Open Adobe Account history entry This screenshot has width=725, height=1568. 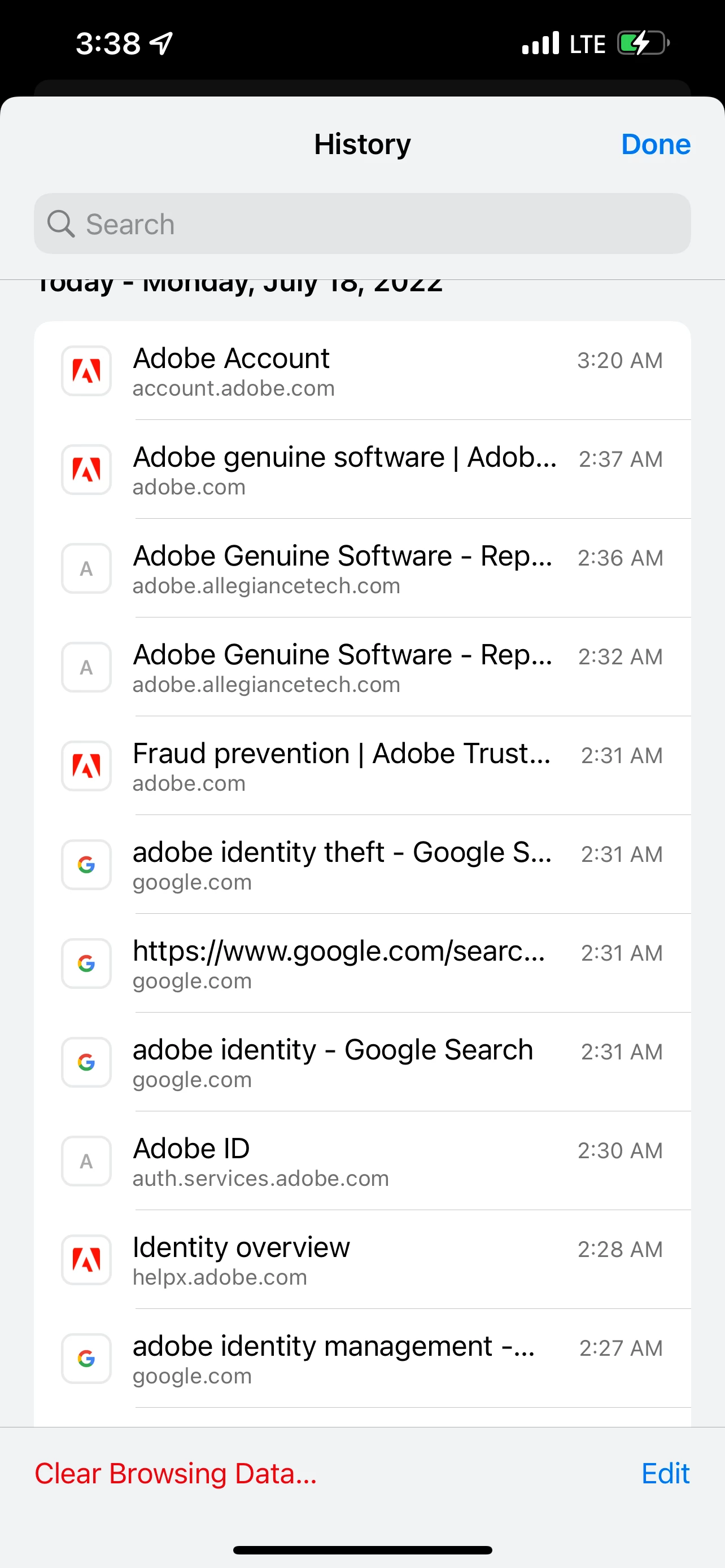pos(362,371)
